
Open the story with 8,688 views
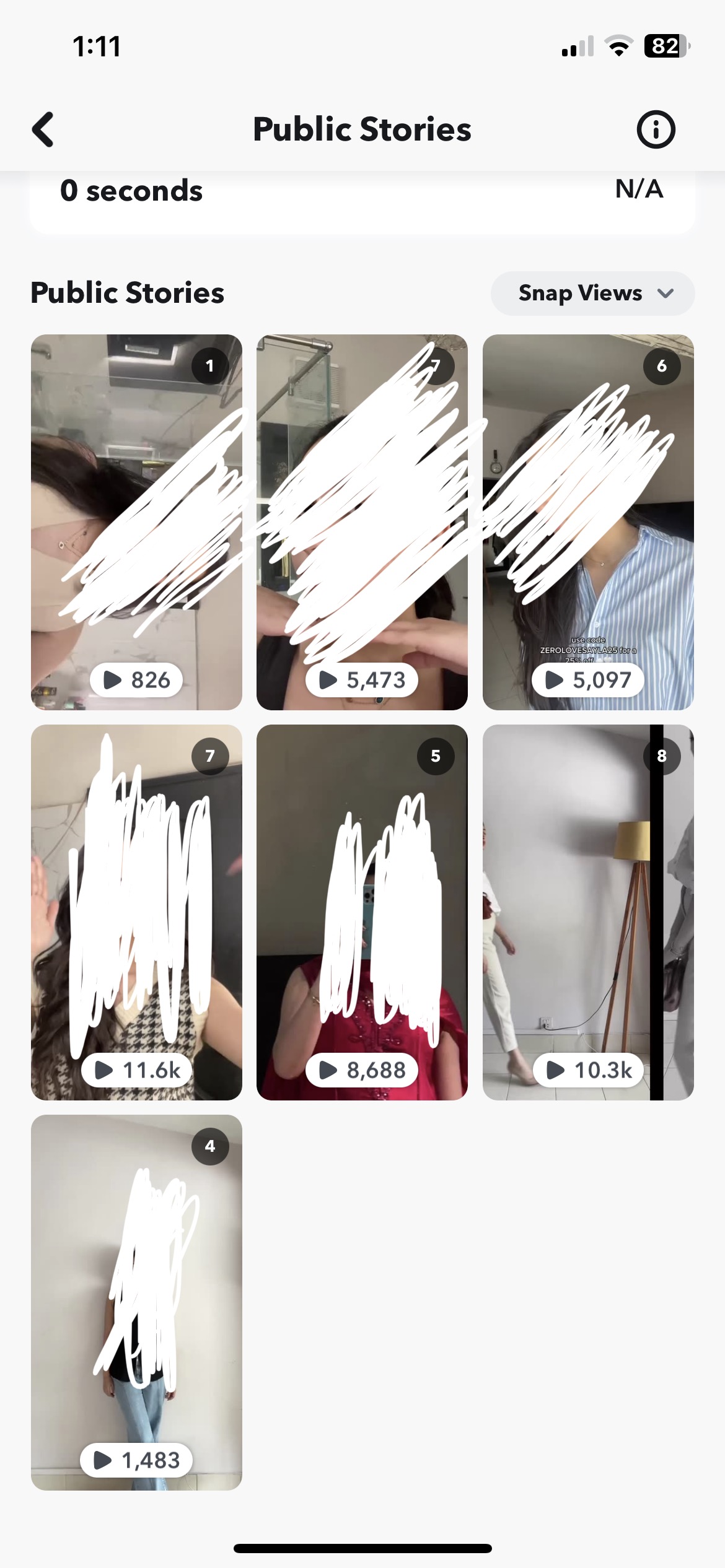coord(362,912)
